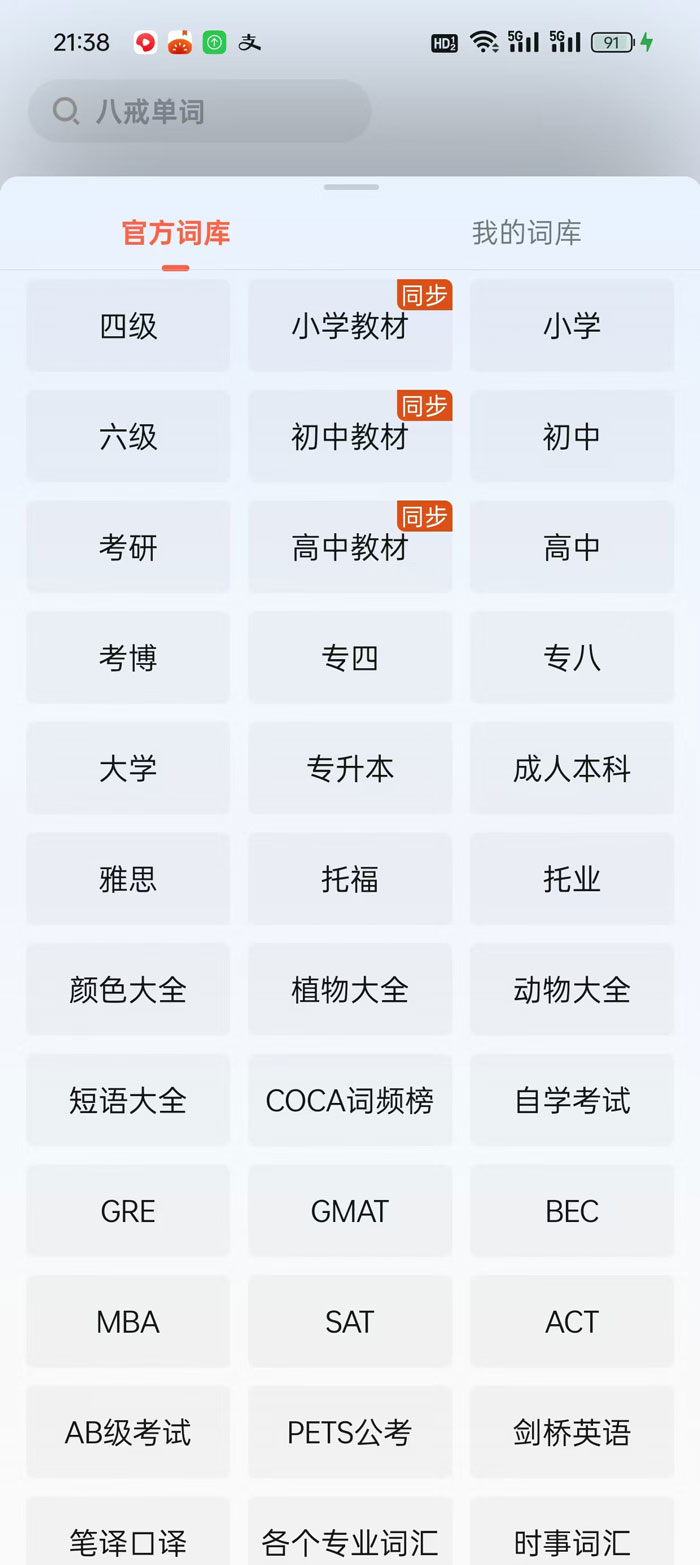Screen dimensions: 700x1565
Task: Select the 动物大全 category
Action: pos(572,990)
